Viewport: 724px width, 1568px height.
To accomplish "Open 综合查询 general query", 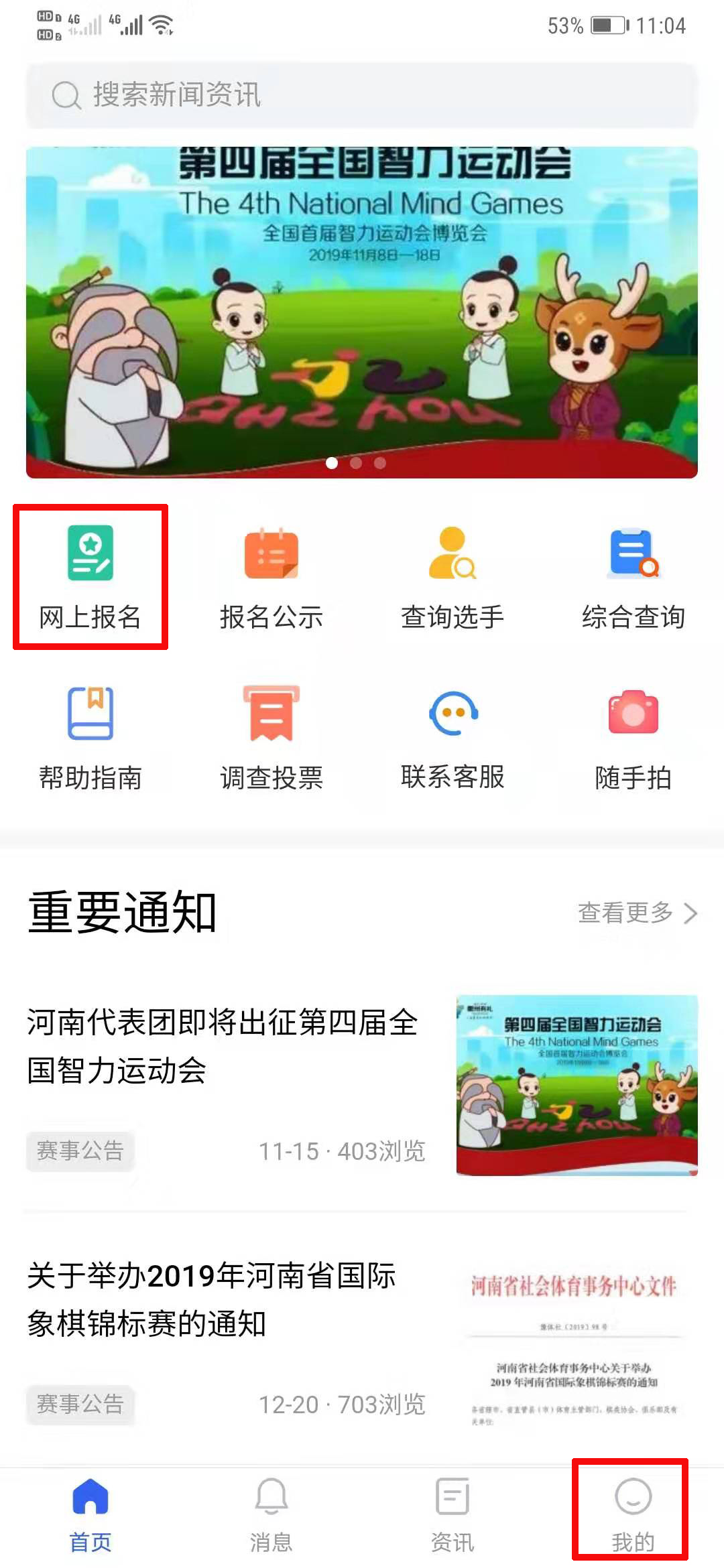I will 633,578.
